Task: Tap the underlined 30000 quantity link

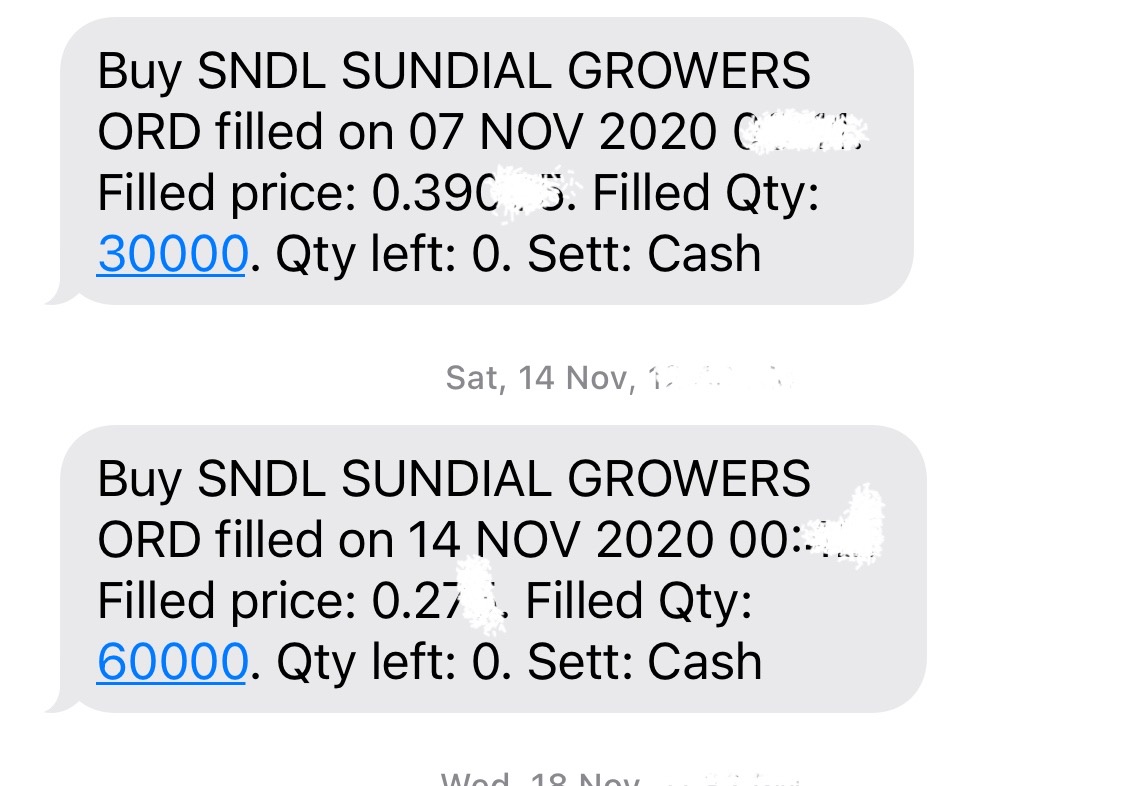Action: 171,254
